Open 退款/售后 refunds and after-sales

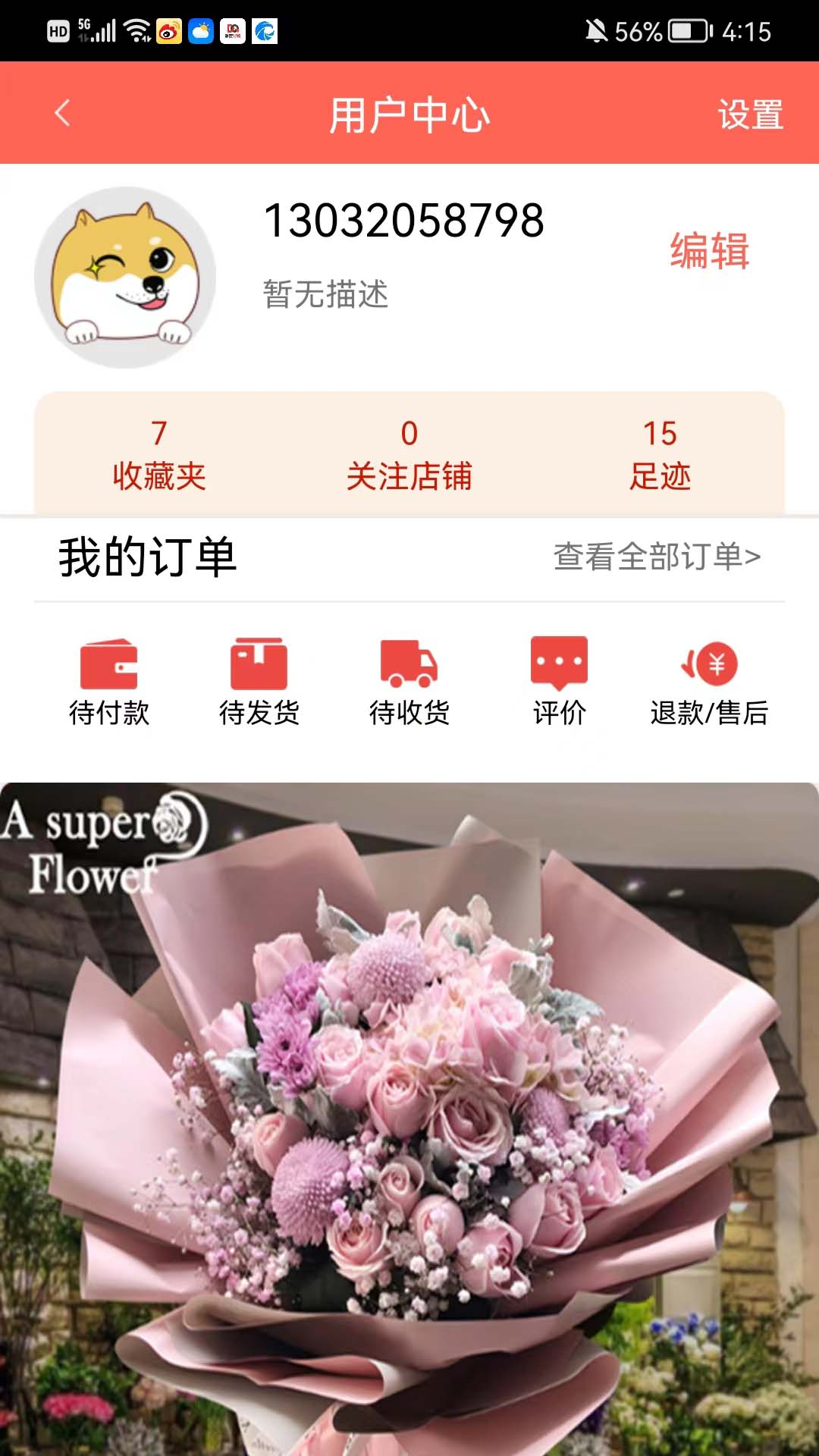click(x=709, y=682)
